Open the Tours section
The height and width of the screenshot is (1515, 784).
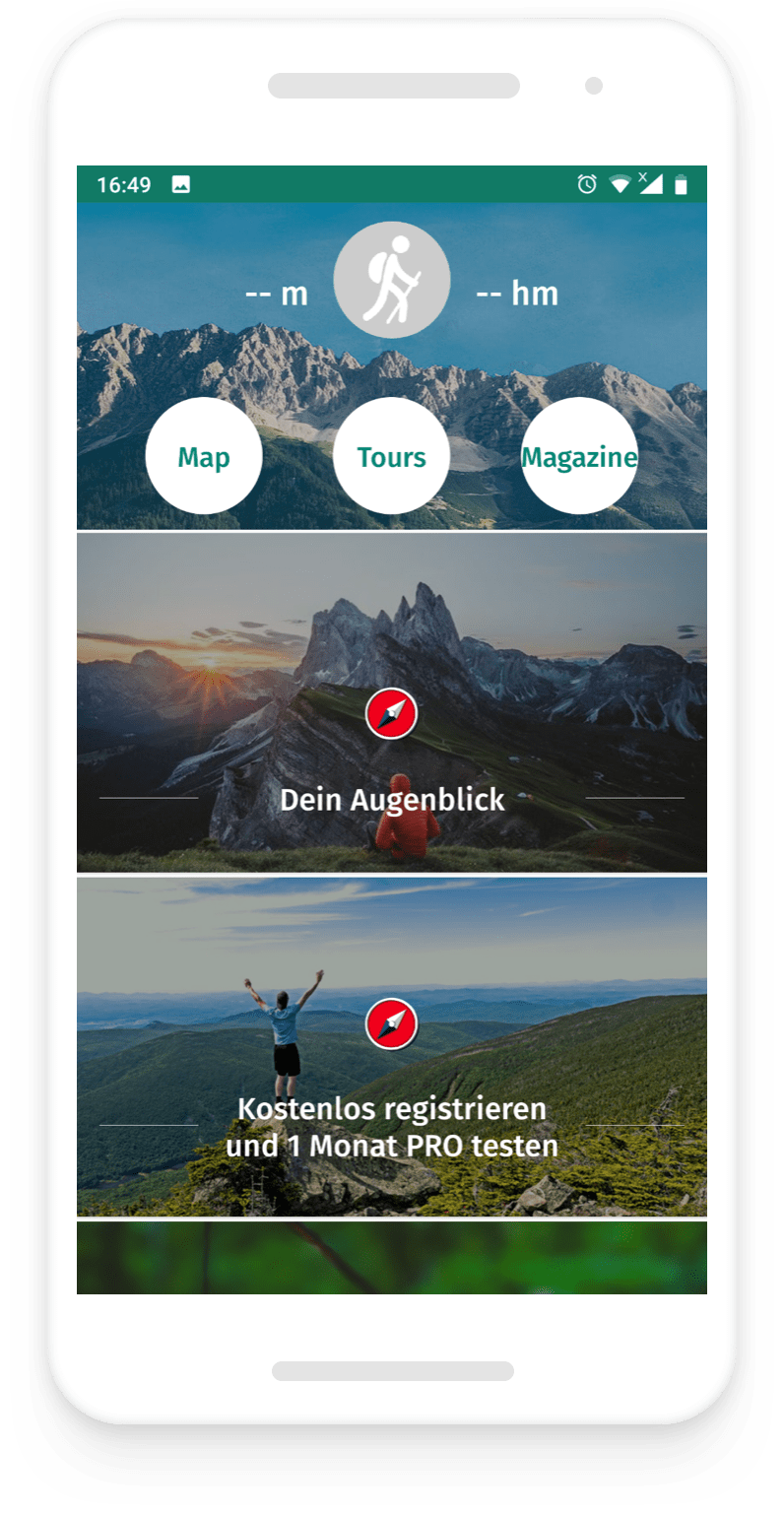point(392,456)
